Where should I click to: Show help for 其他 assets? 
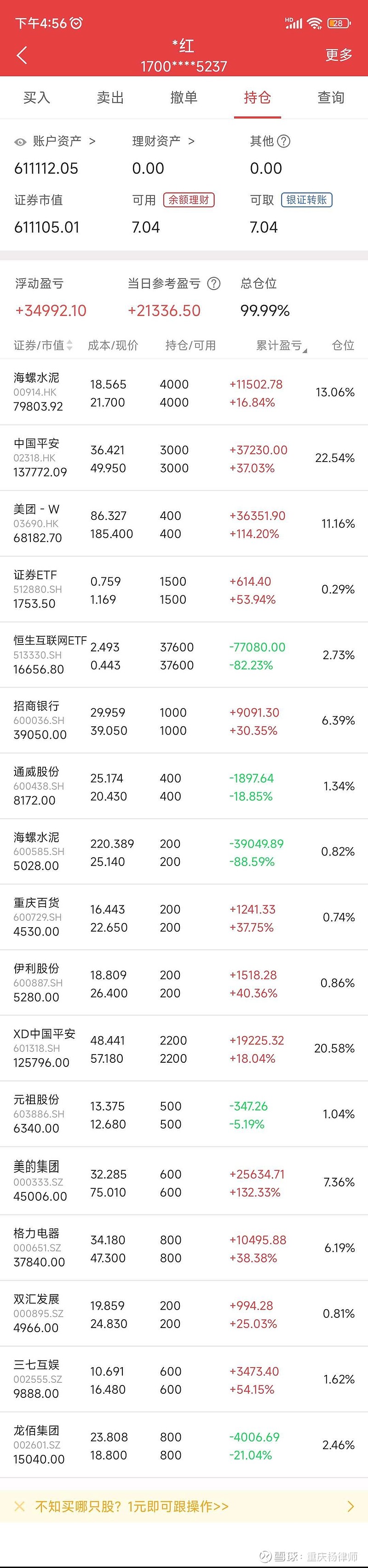click(x=283, y=141)
